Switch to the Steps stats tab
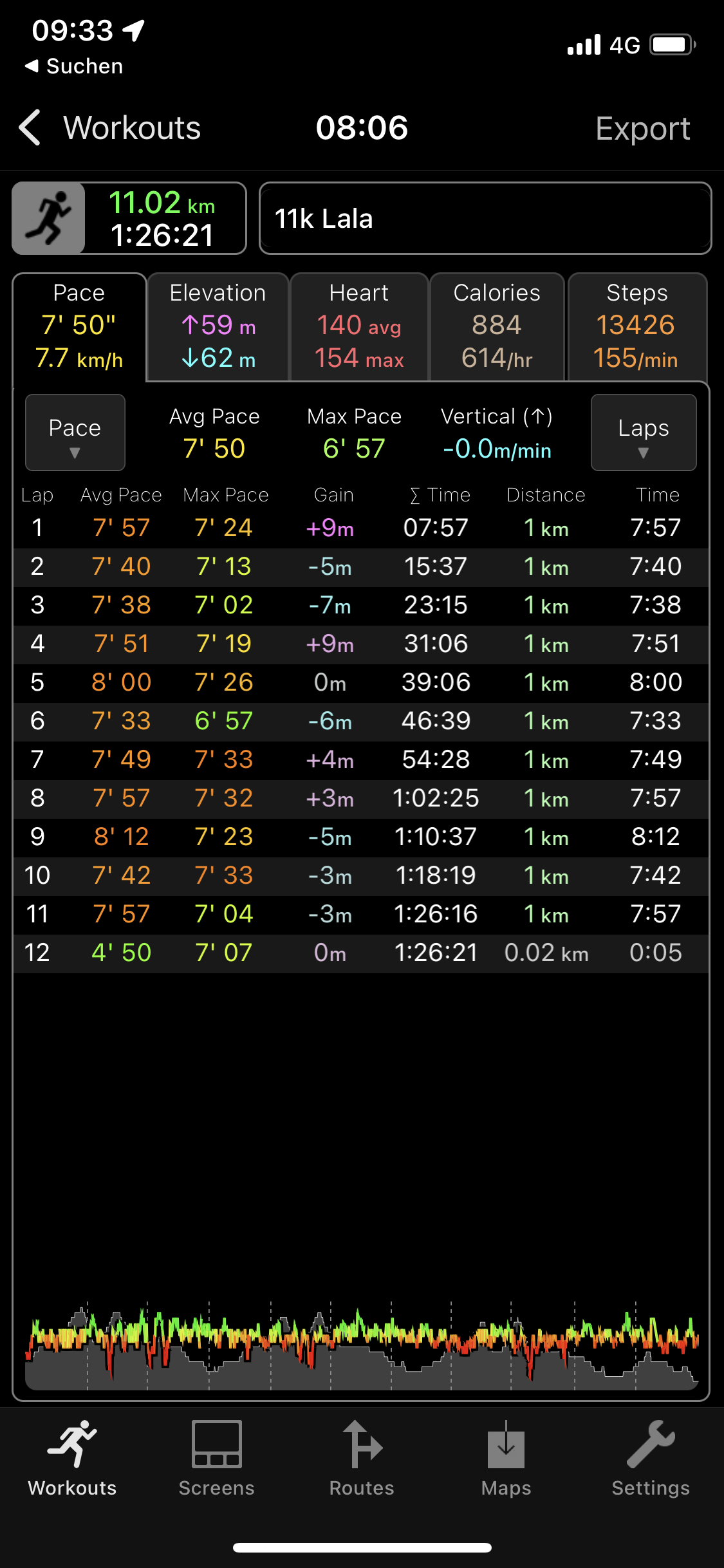724x1568 pixels. point(636,327)
